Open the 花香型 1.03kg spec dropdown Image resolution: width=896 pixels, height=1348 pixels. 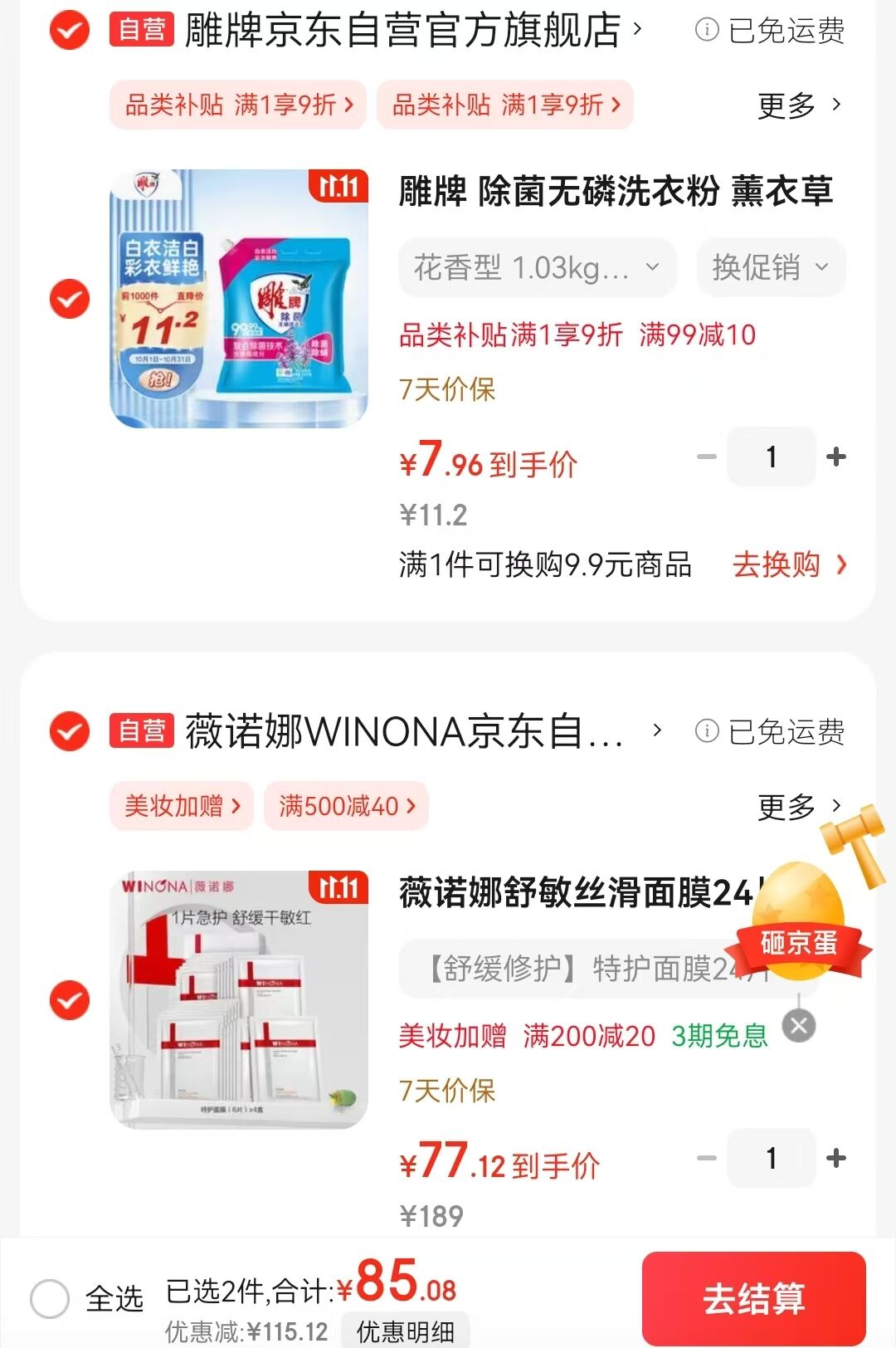pos(537,267)
